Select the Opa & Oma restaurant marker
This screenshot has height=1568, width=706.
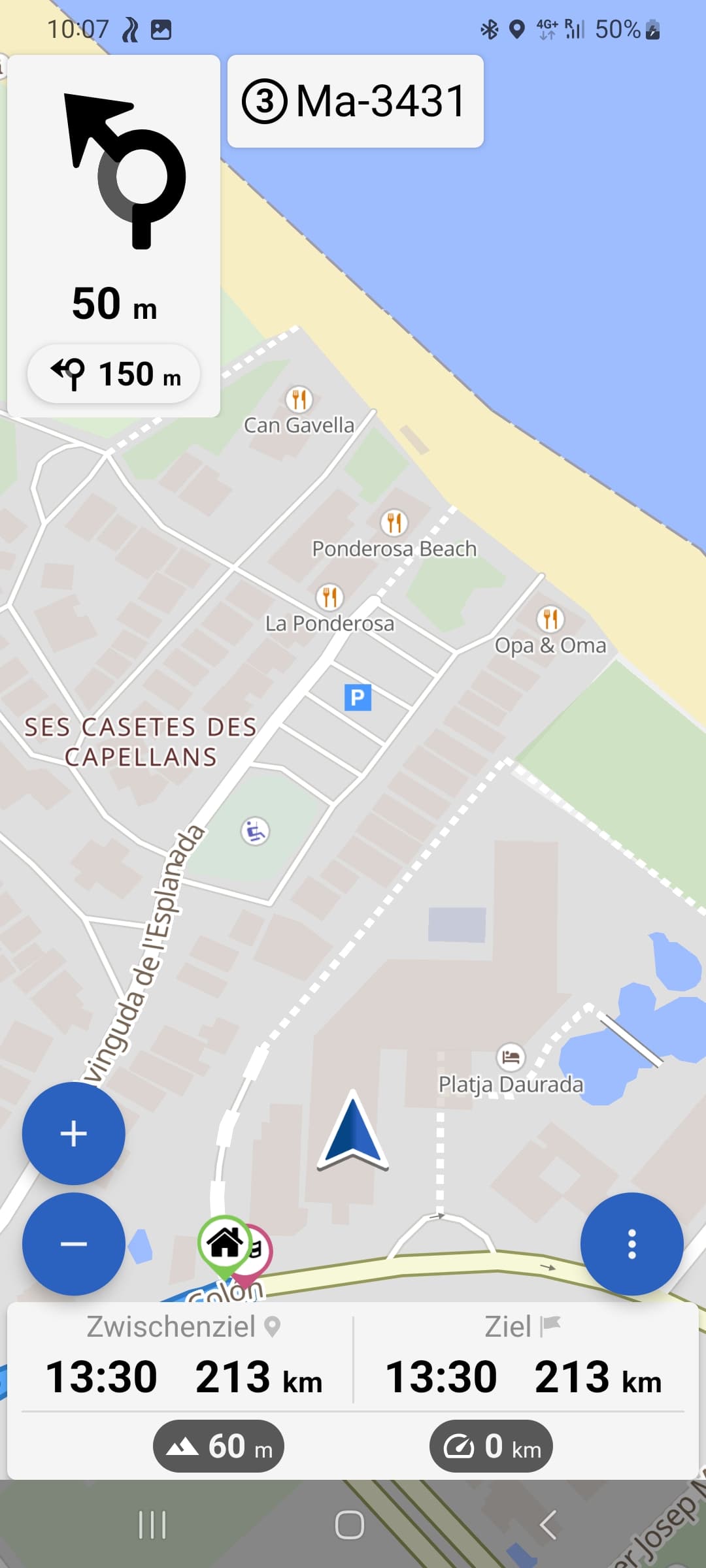[550, 618]
